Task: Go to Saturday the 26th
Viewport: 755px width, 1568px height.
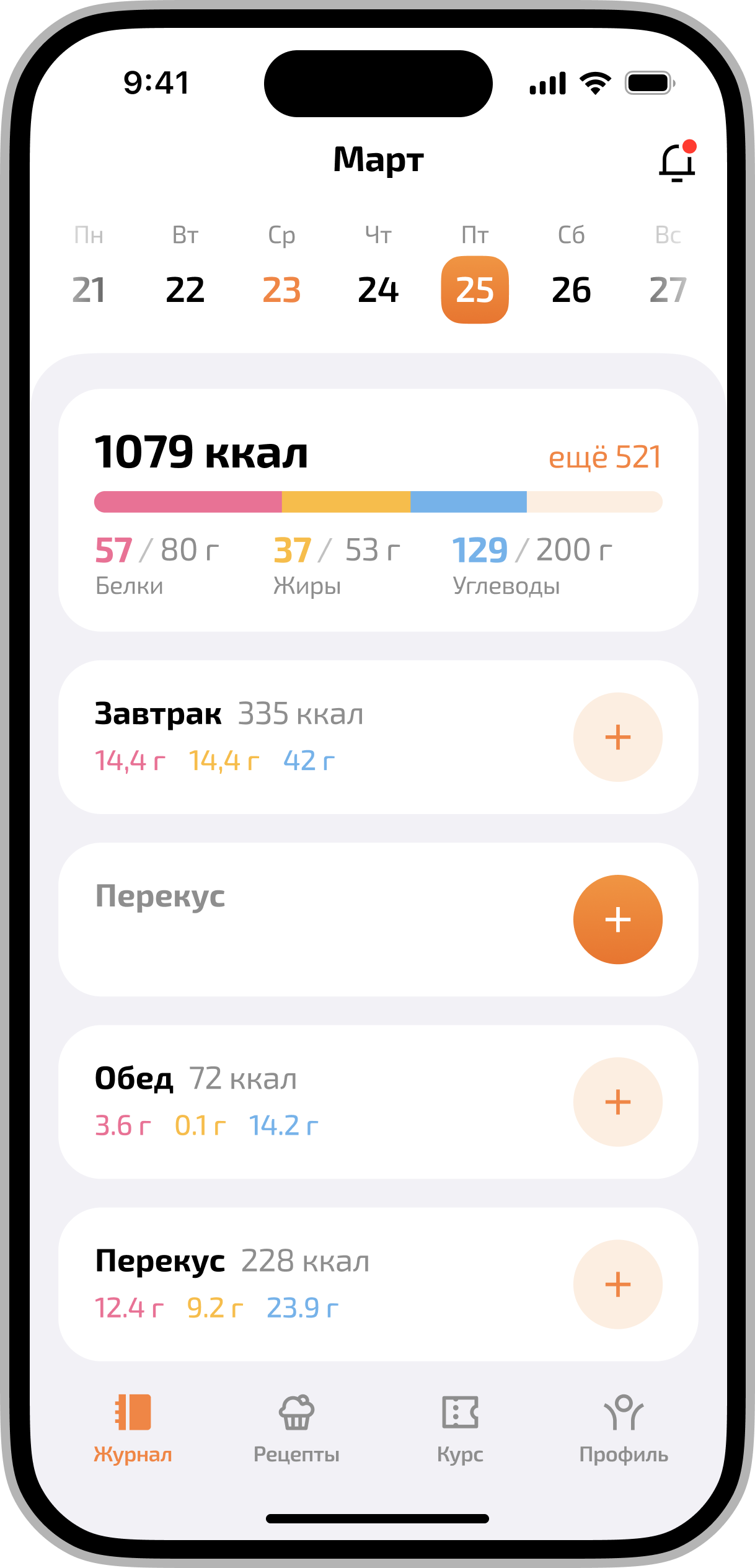Action: [571, 289]
